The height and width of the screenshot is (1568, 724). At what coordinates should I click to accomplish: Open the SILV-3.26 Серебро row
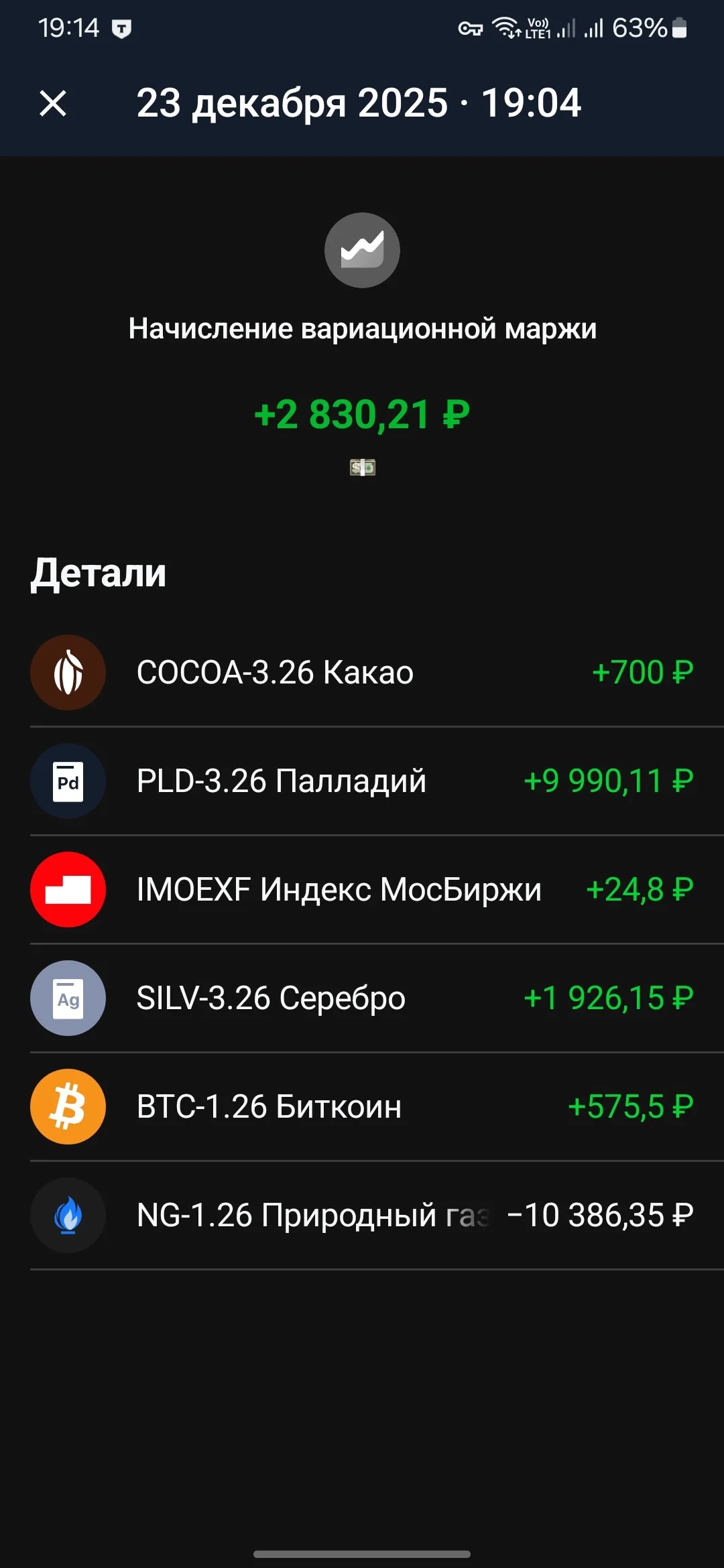[x=362, y=998]
